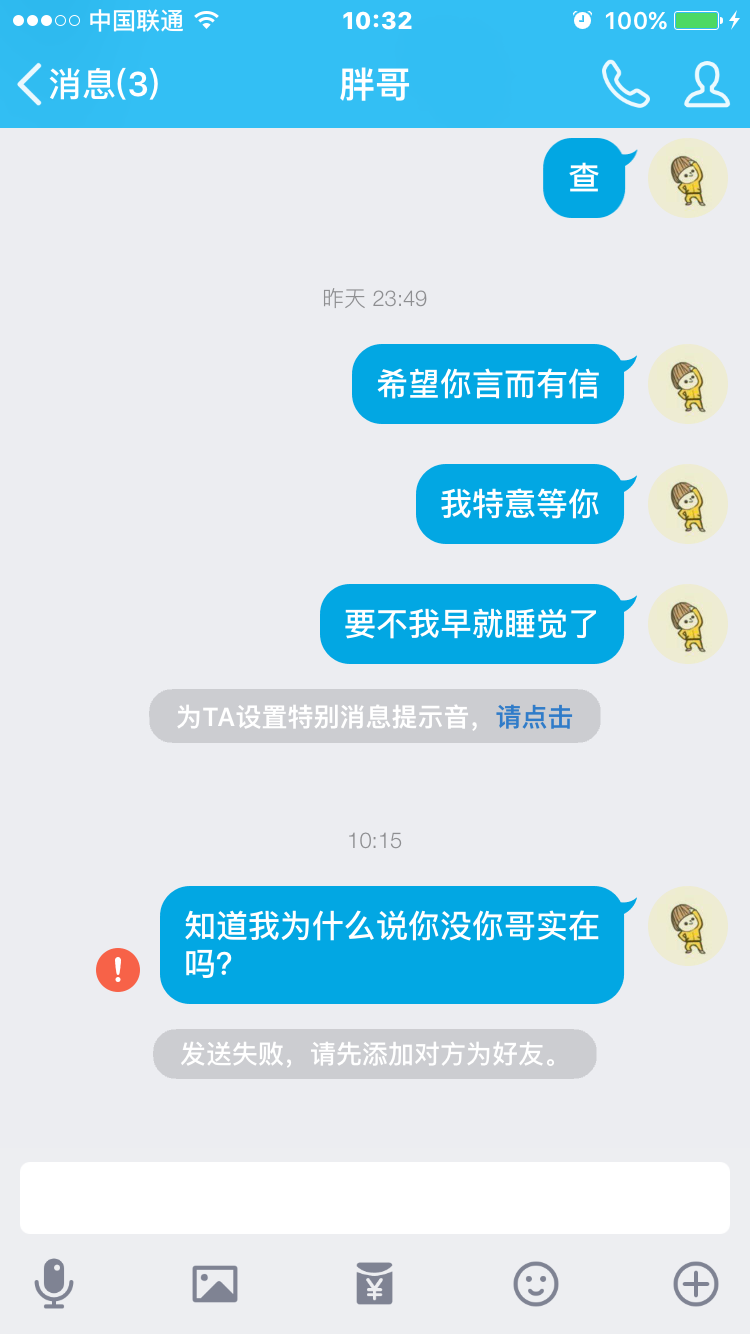This screenshot has width=750, height=1334.
Task: Open 胖哥's profile page icon
Action: pyautogui.click(x=706, y=85)
